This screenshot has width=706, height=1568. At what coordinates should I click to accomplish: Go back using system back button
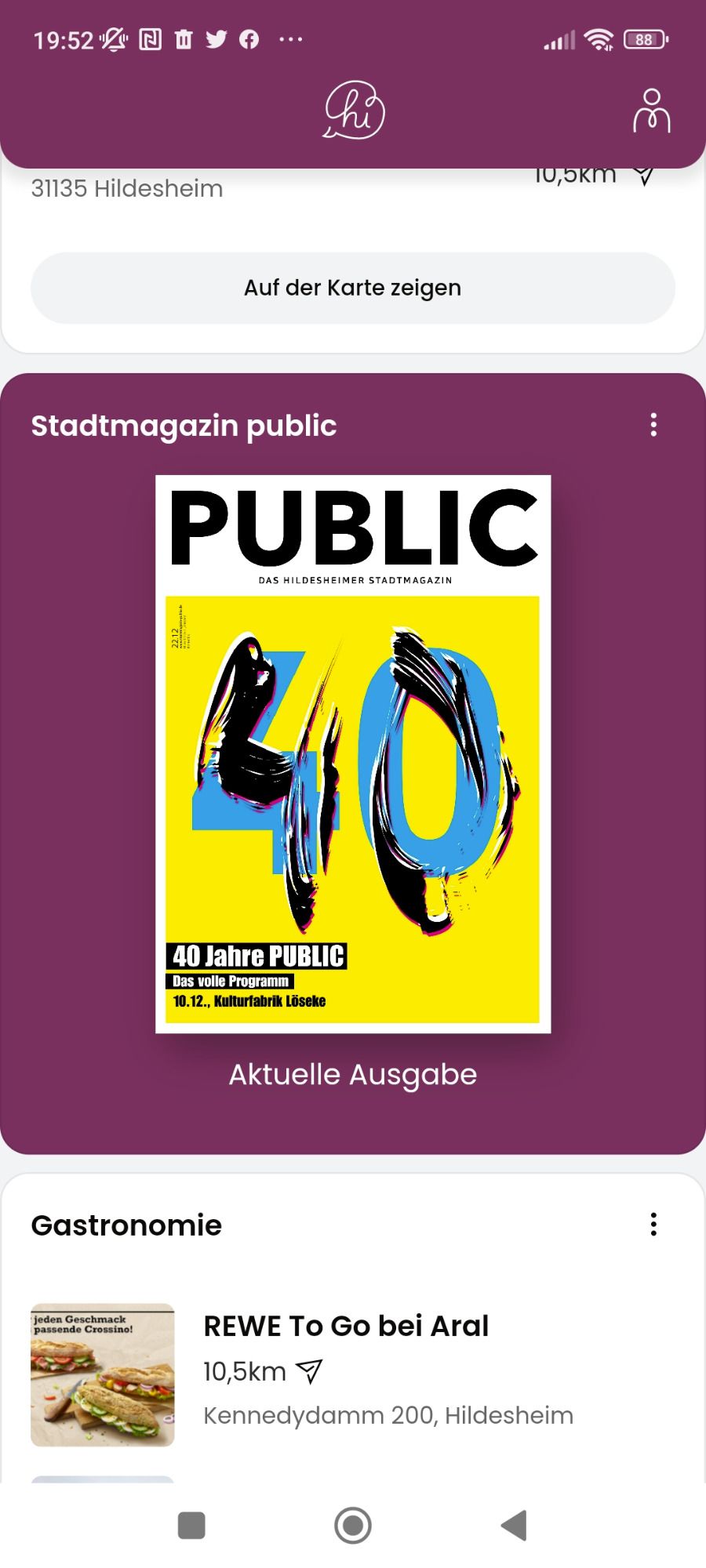pyautogui.click(x=514, y=1526)
